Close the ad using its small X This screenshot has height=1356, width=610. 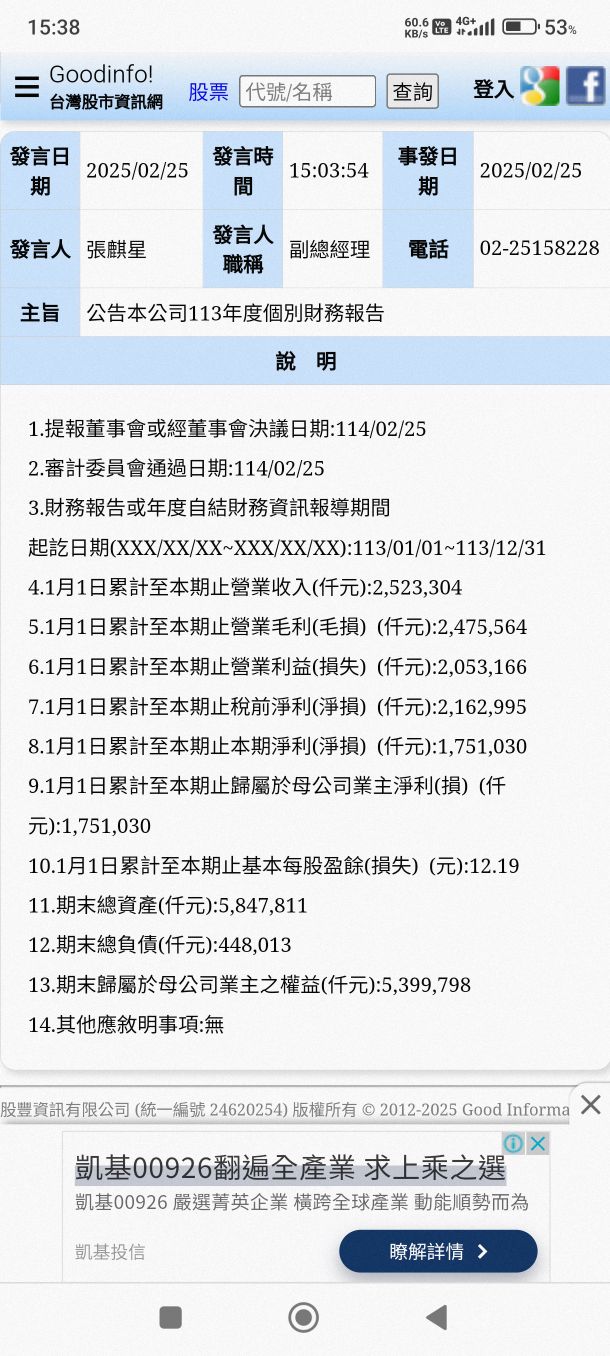point(538,1143)
